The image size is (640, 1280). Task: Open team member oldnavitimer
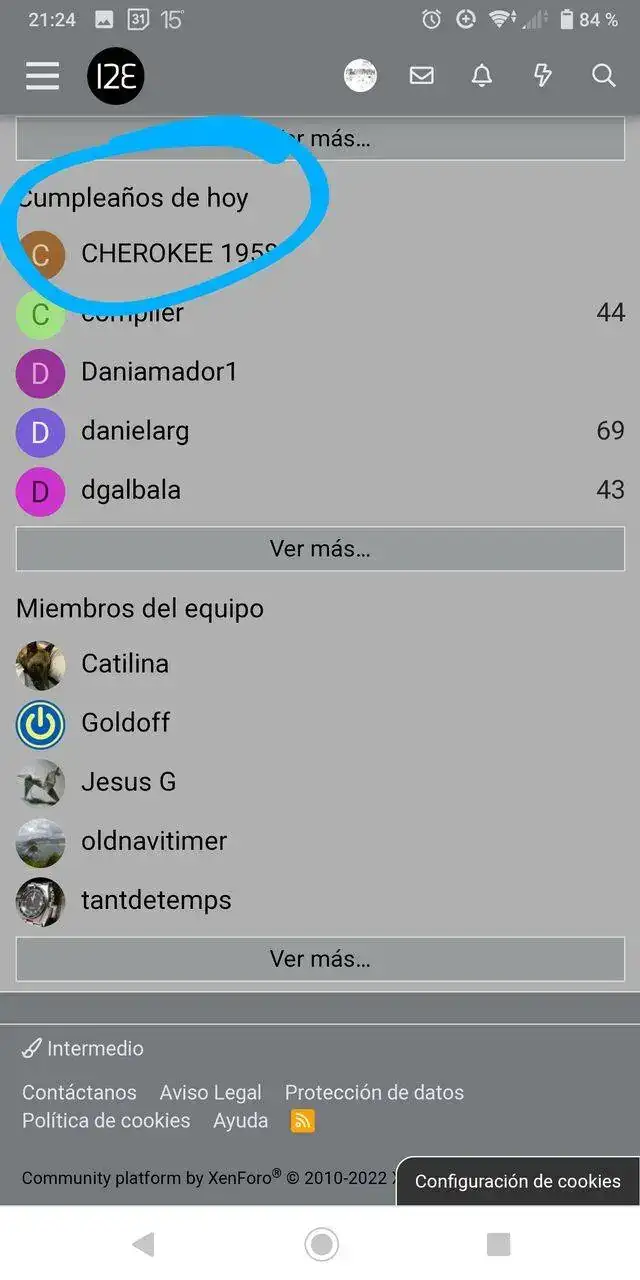coord(153,841)
